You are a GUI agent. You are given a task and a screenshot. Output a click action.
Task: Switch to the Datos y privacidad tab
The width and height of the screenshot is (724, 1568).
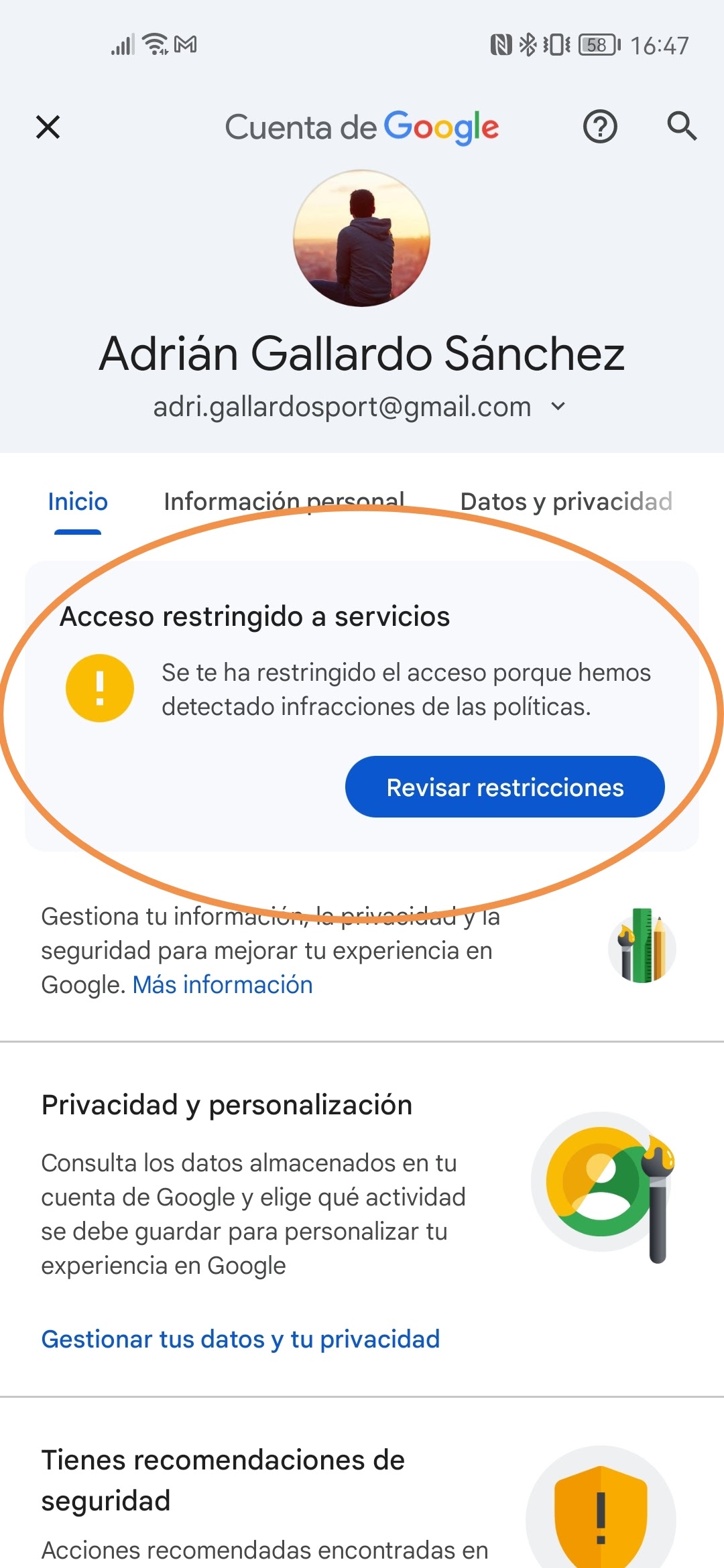566,502
